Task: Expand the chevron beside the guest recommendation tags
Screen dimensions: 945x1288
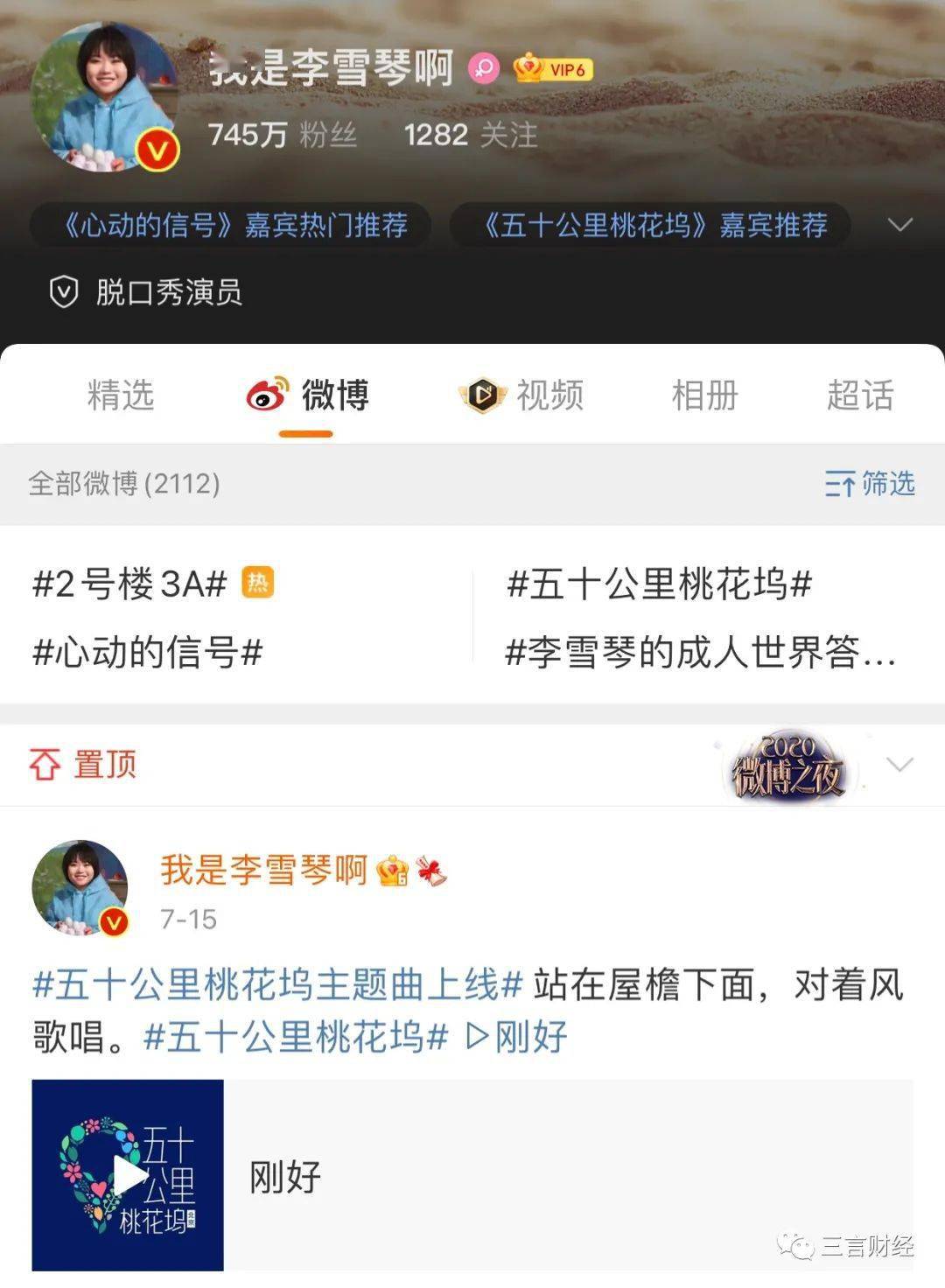Action: tap(899, 225)
